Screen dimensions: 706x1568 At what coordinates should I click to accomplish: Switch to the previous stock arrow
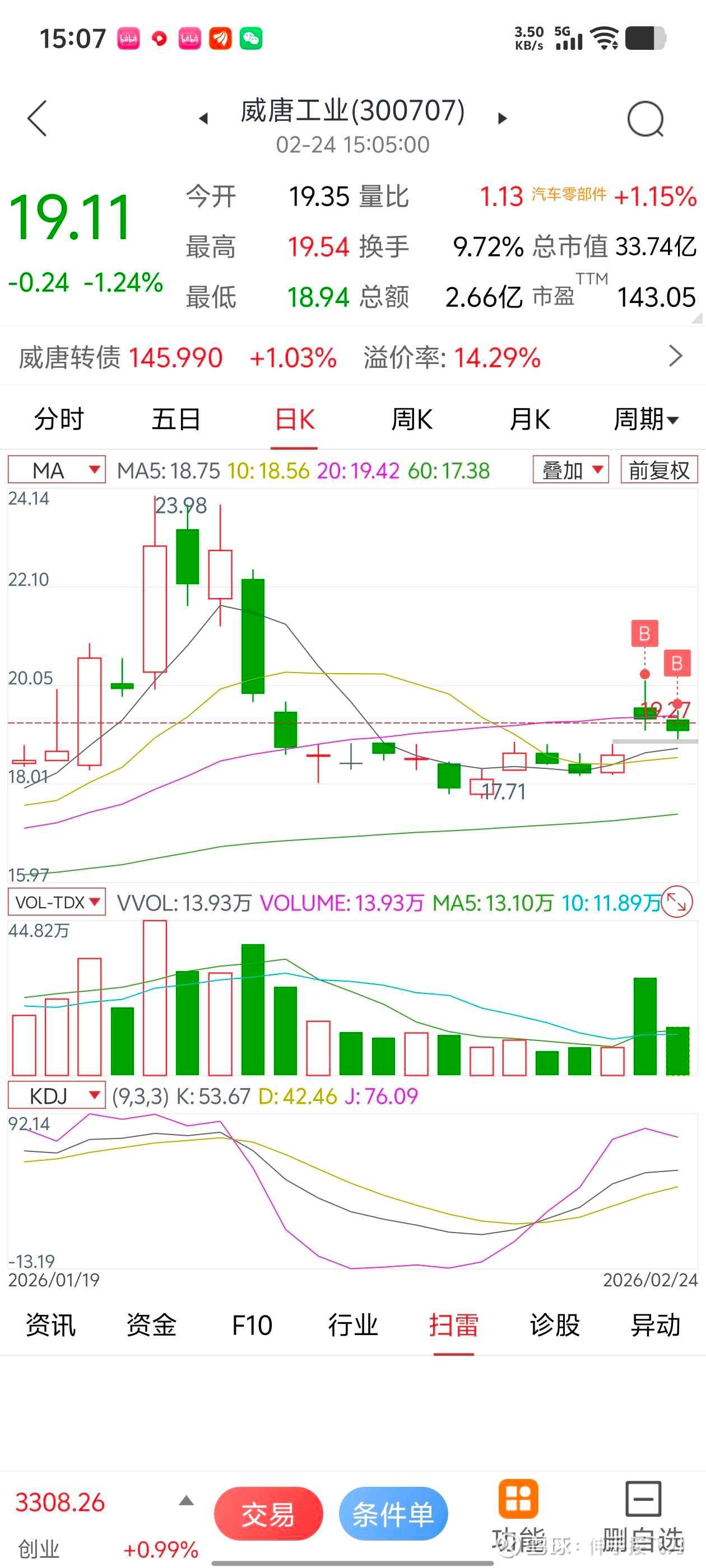pyautogui.click(x=203, y=118)
